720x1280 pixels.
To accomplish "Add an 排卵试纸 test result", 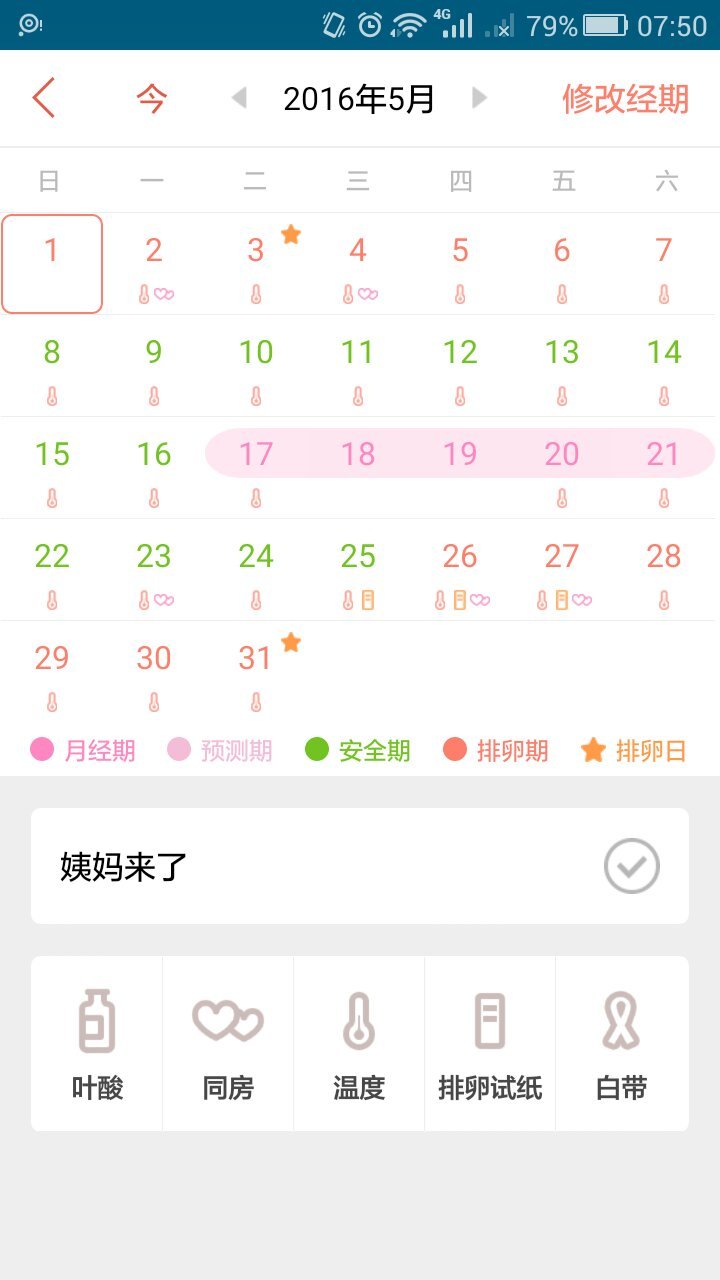I will tap(490, 1044).
